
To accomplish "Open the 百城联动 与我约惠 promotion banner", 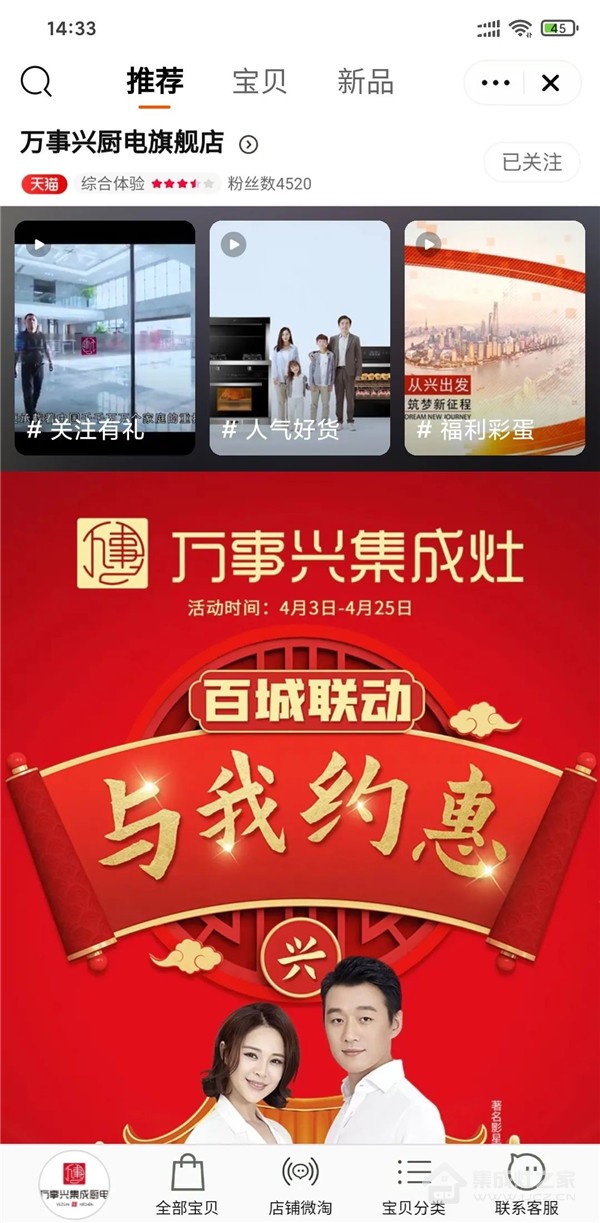I will [x=300, y=780].
